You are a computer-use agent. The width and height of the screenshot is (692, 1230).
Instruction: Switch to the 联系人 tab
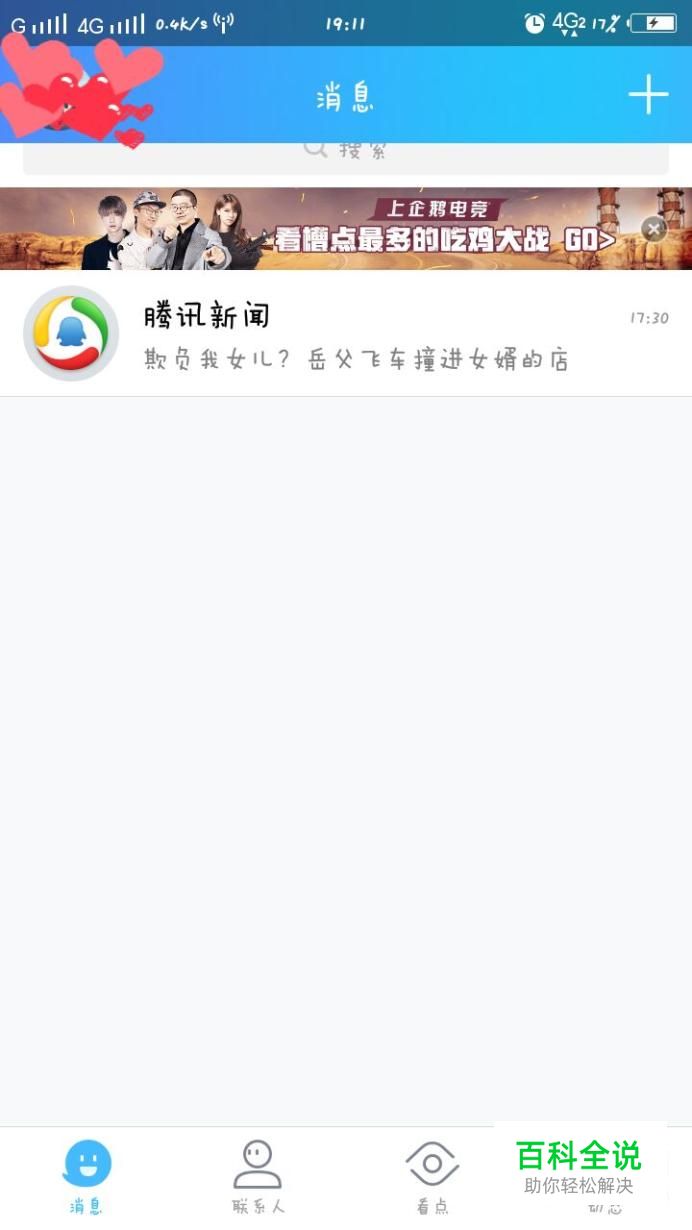[258, 1176]
